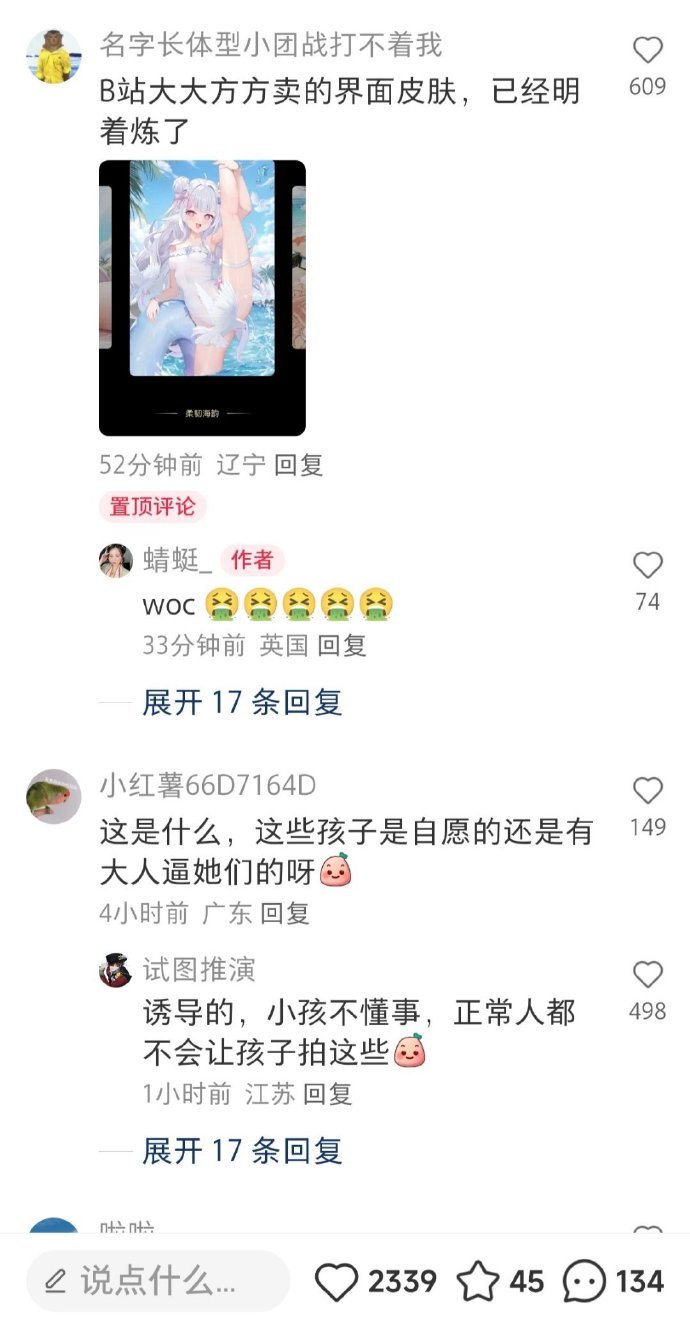Like 试图推演's reply
The height and width of the screenshot is (1329, 690).
pos(648,975)
